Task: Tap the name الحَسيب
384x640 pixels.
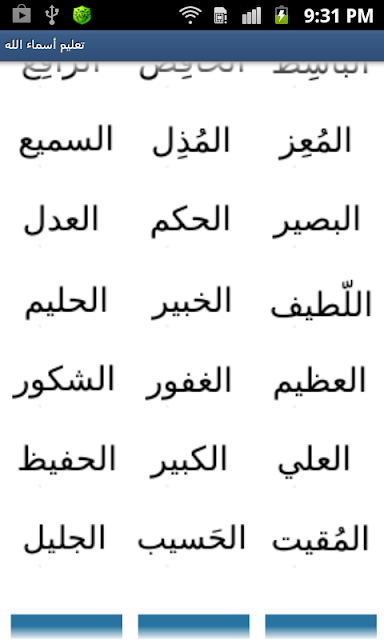Action: coord(191,538)
